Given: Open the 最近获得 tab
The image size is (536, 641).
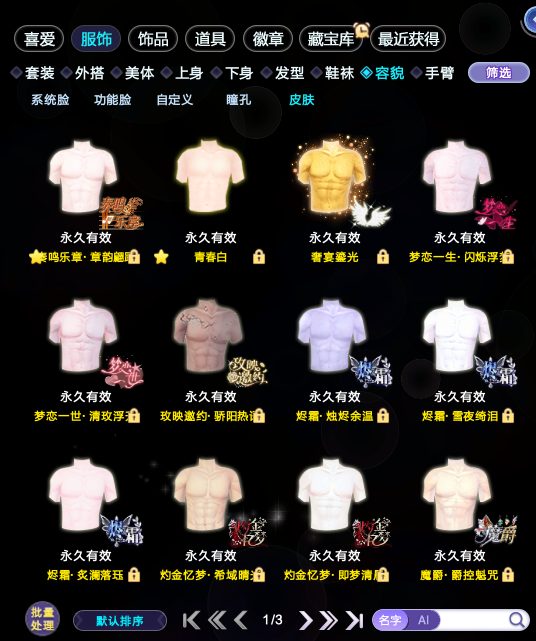Looking at the screenshot, I should [408, 39].
